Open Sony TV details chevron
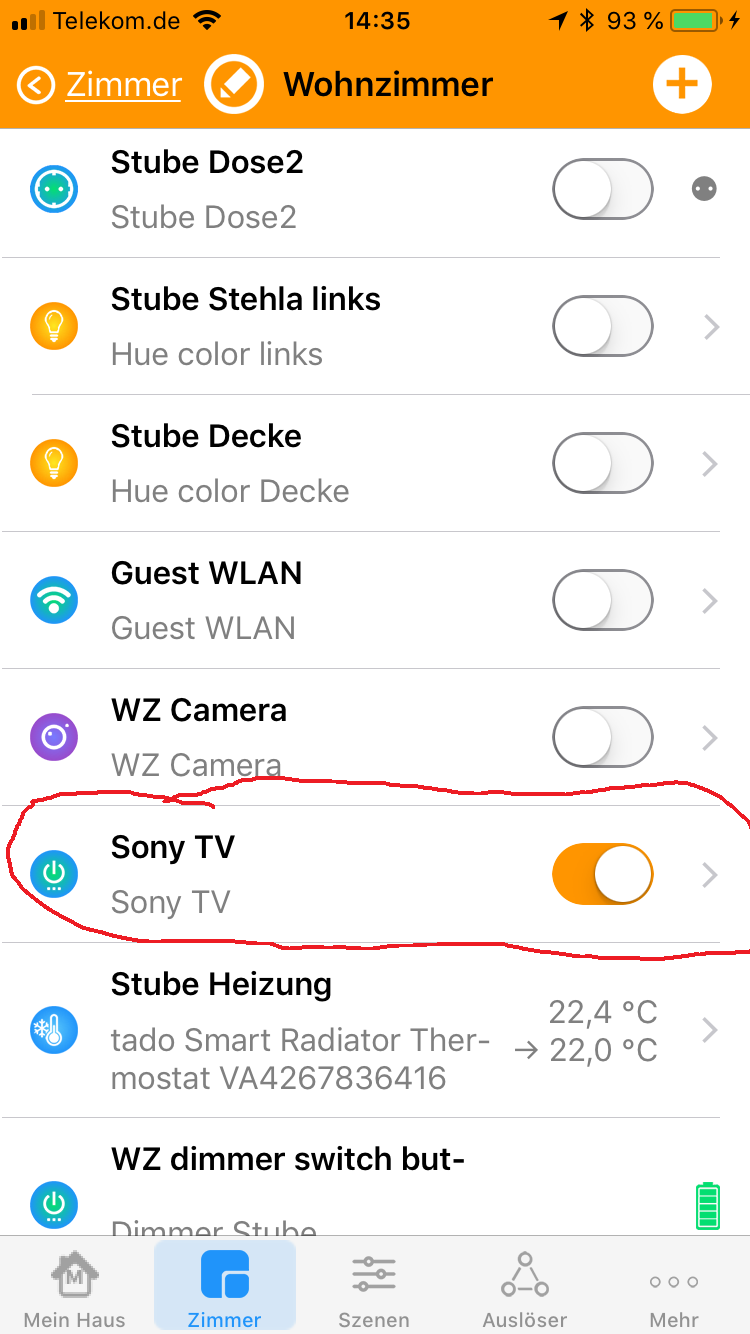The image size is (750, 1334). click(x=711, y=875)
